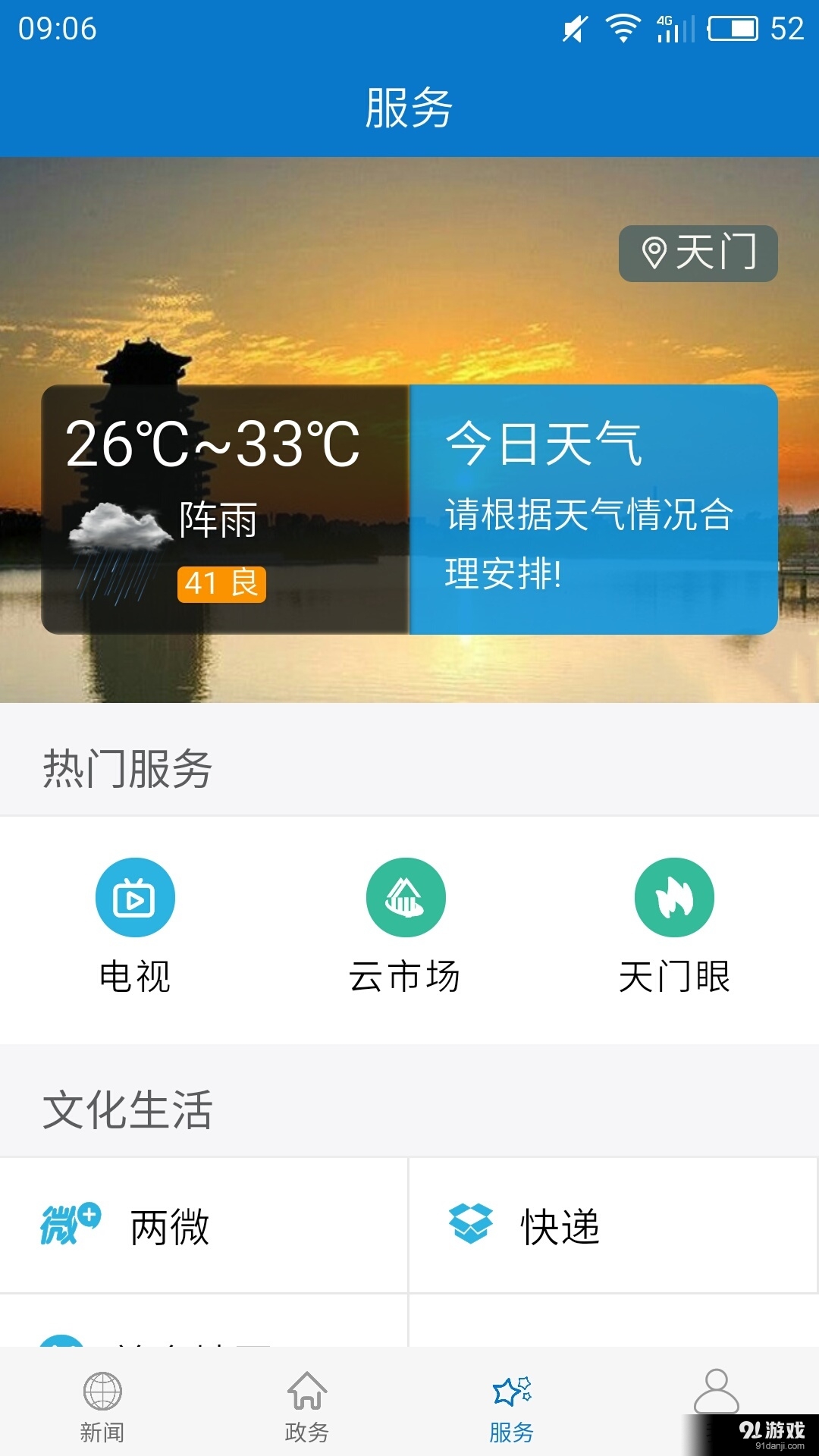The width and height of the screenshot is (819, 1456).
Task: Tap the 天门 location label
Action: 717,253
